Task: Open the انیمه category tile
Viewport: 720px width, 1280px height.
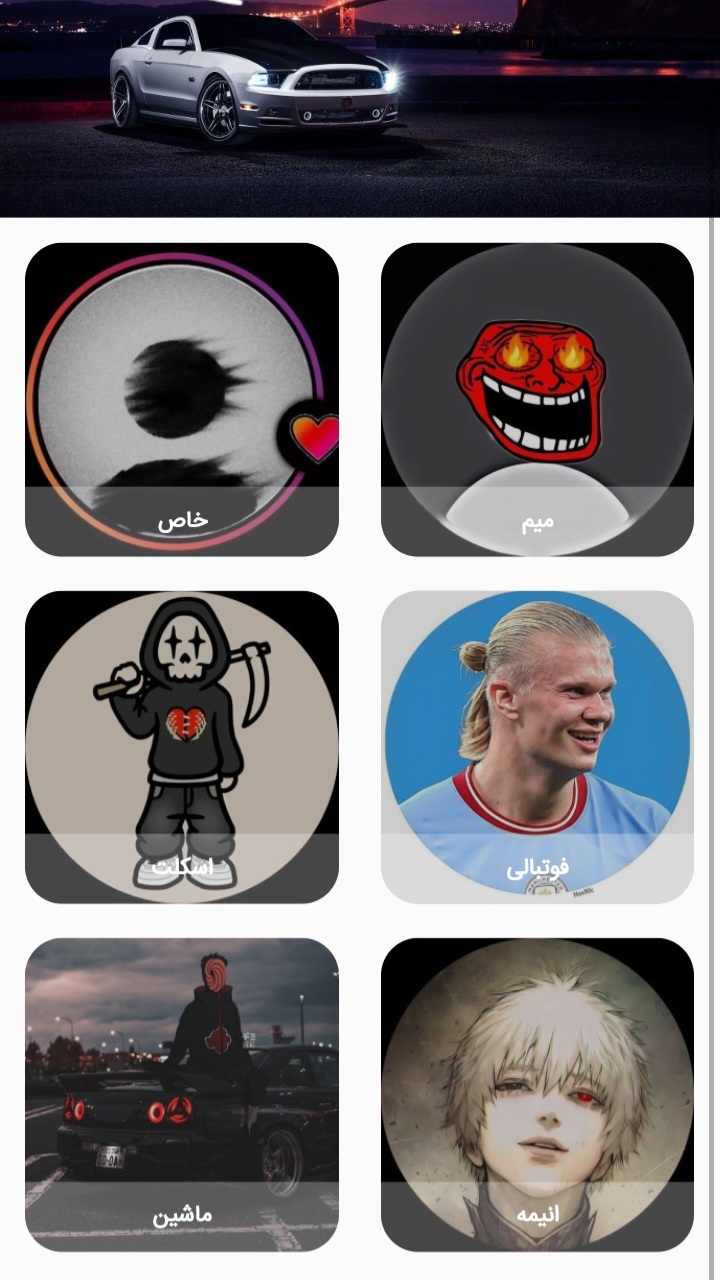Action: tap(537, 1094)
